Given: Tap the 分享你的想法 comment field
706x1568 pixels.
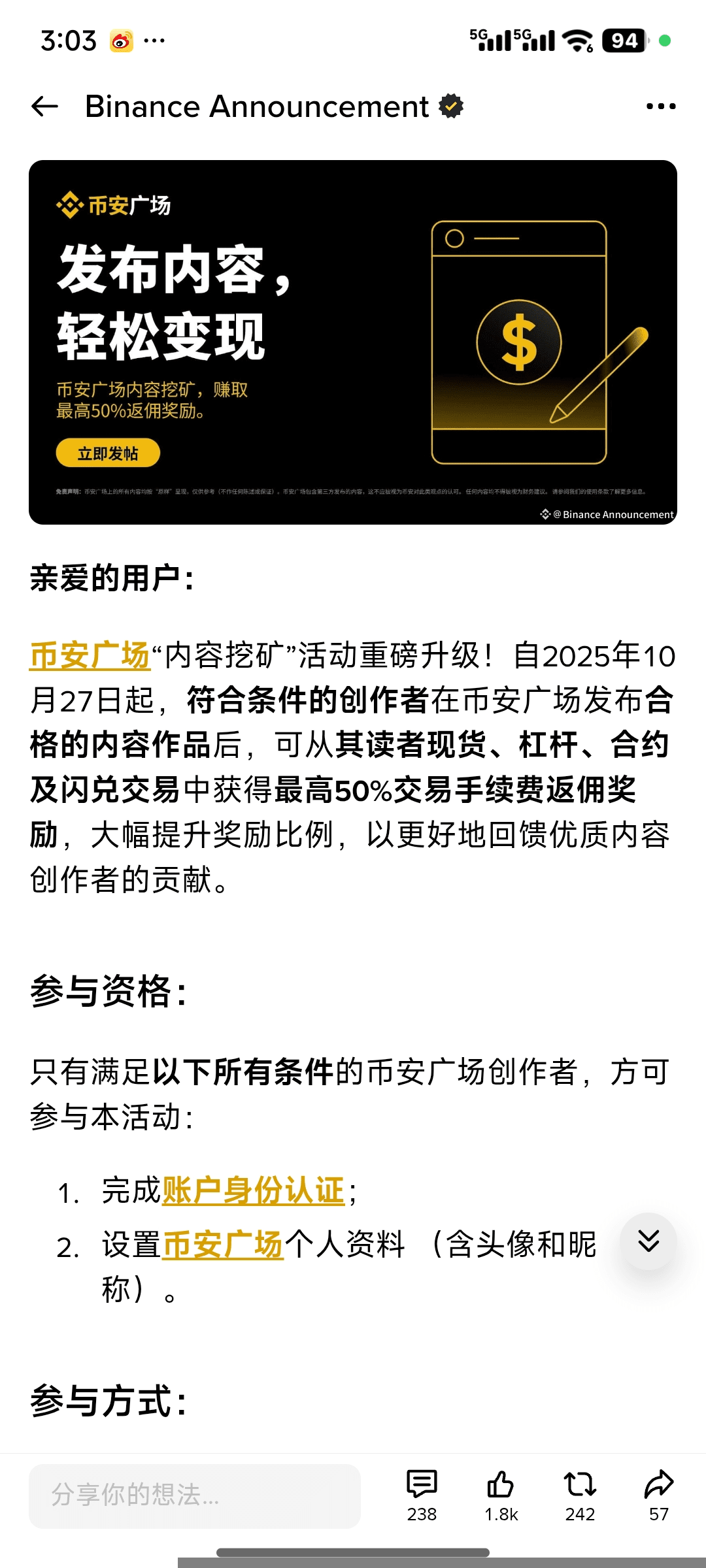Looking at the screenshot, I should click(x=195, y=1495).
